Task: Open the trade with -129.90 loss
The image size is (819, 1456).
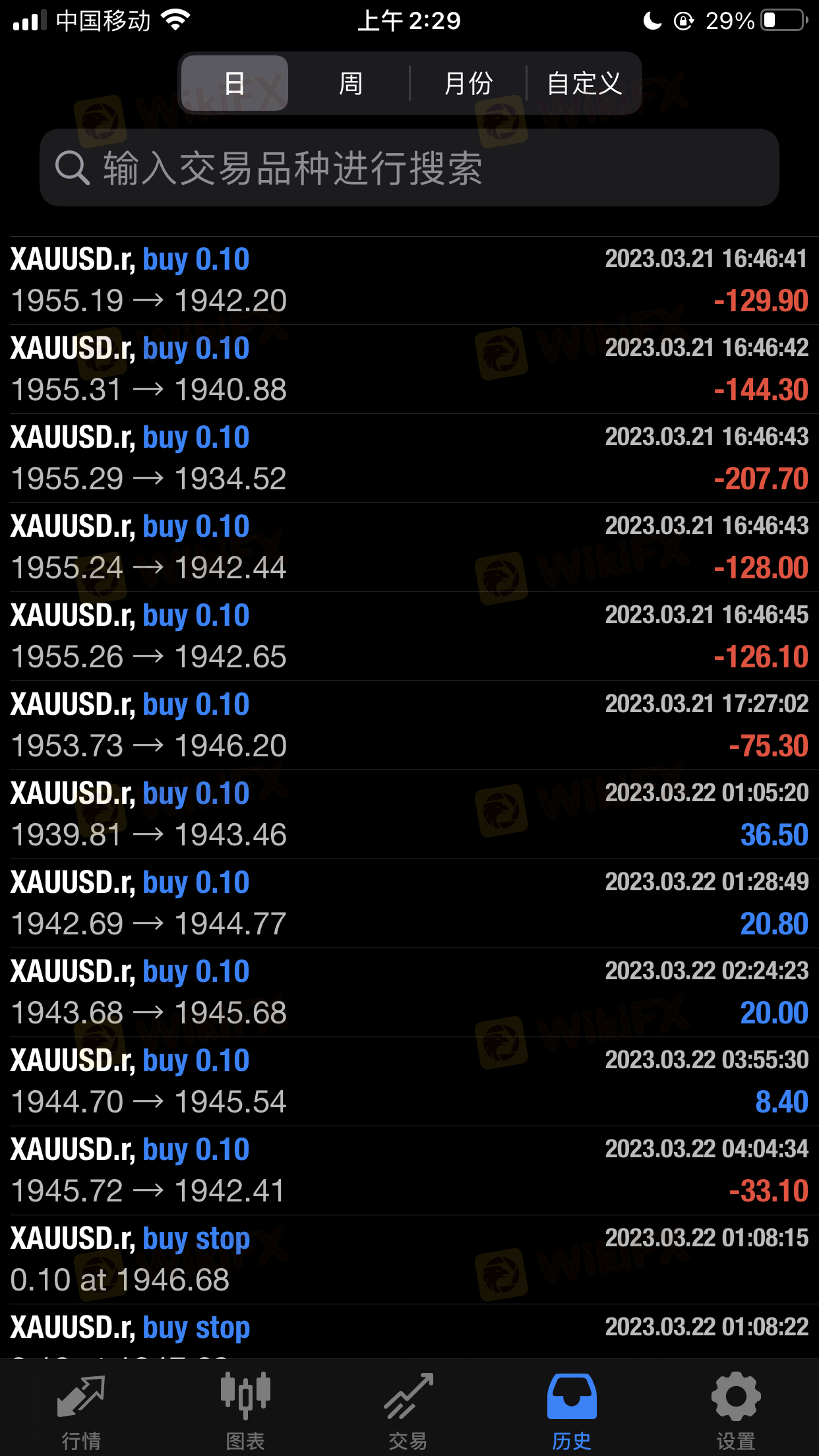Action: [x=409, y=280]
